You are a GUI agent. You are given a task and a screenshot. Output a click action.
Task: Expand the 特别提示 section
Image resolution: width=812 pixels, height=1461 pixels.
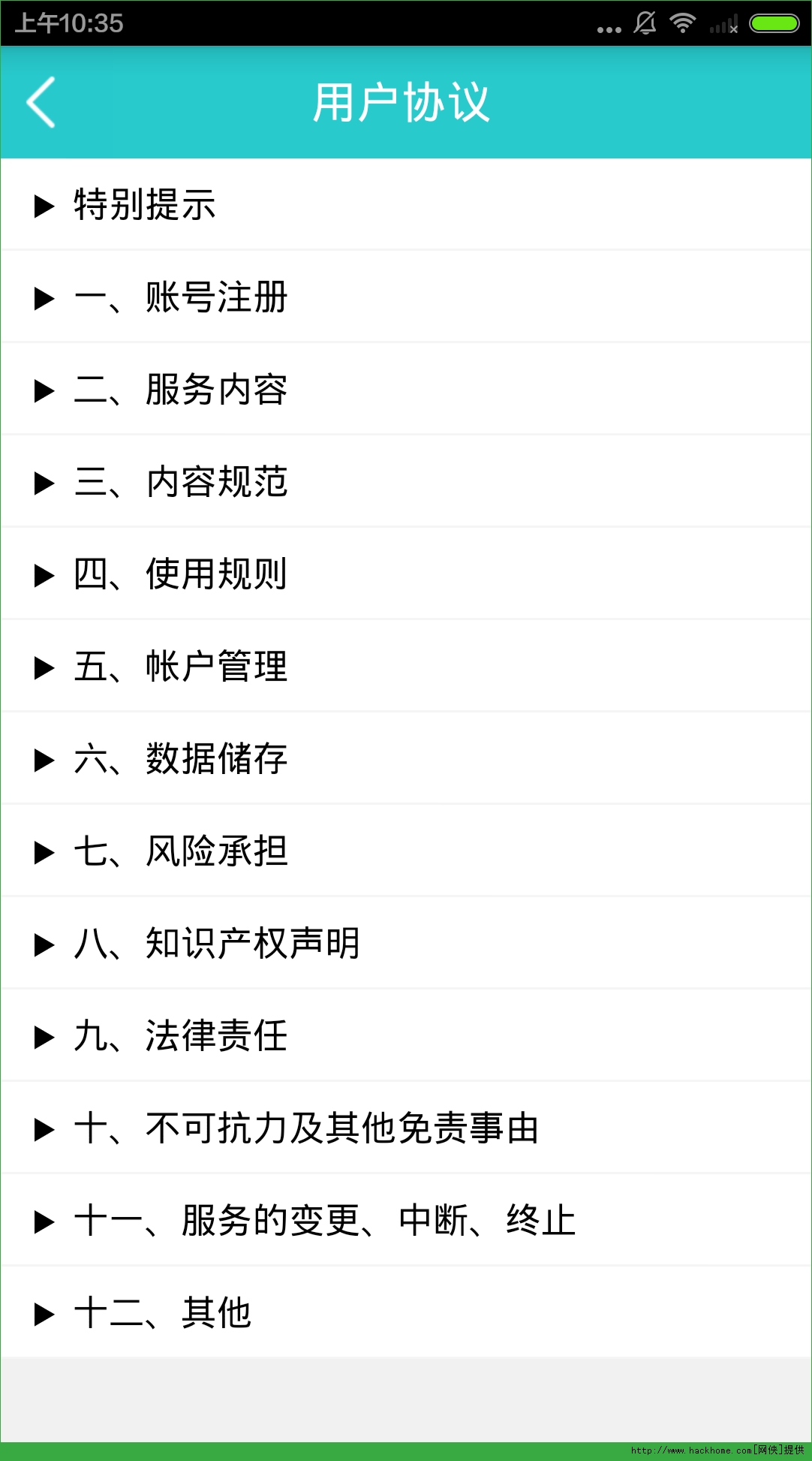145,205
